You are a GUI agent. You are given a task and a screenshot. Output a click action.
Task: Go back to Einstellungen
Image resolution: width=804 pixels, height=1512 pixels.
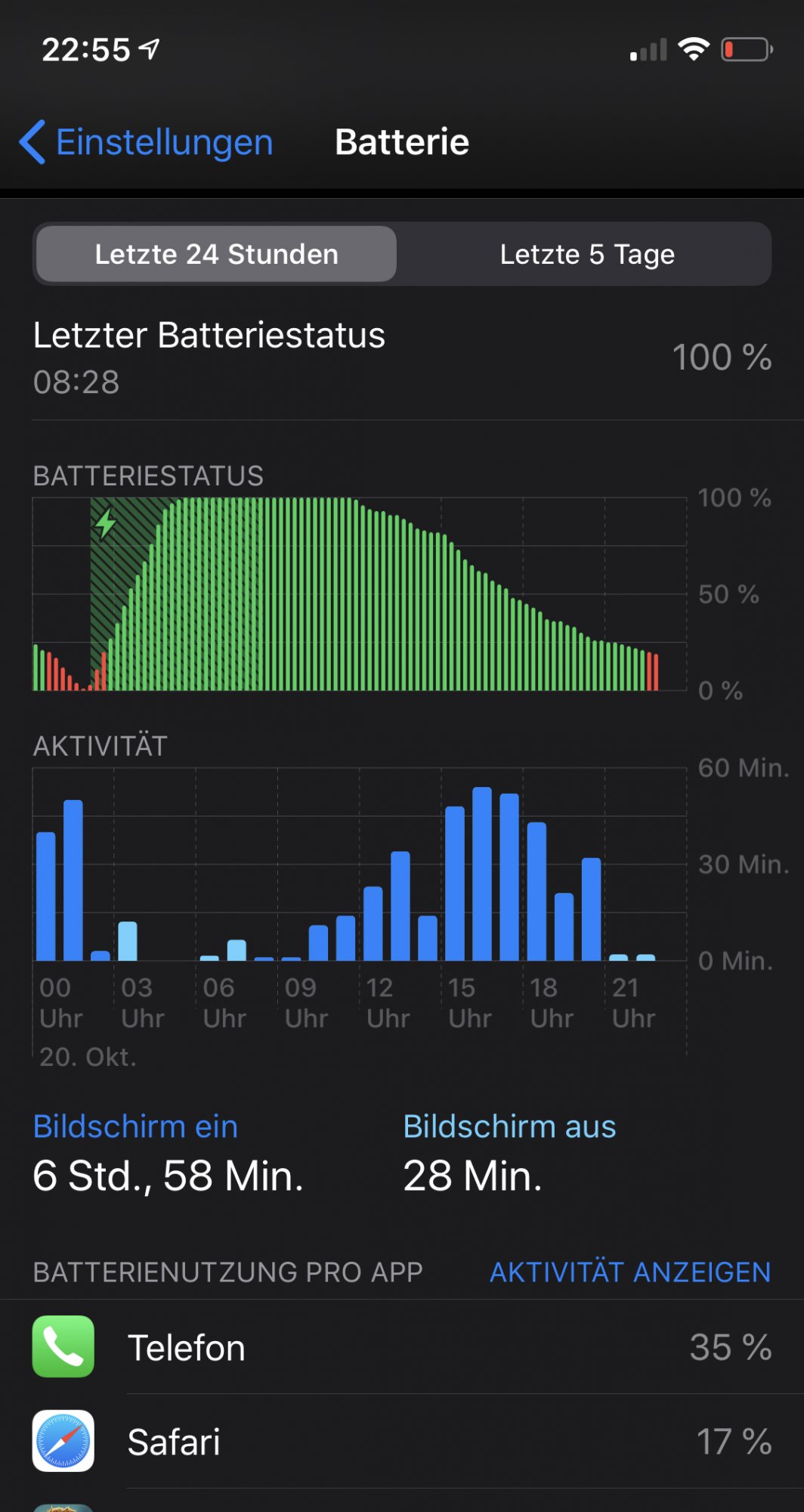click(147, 142)
